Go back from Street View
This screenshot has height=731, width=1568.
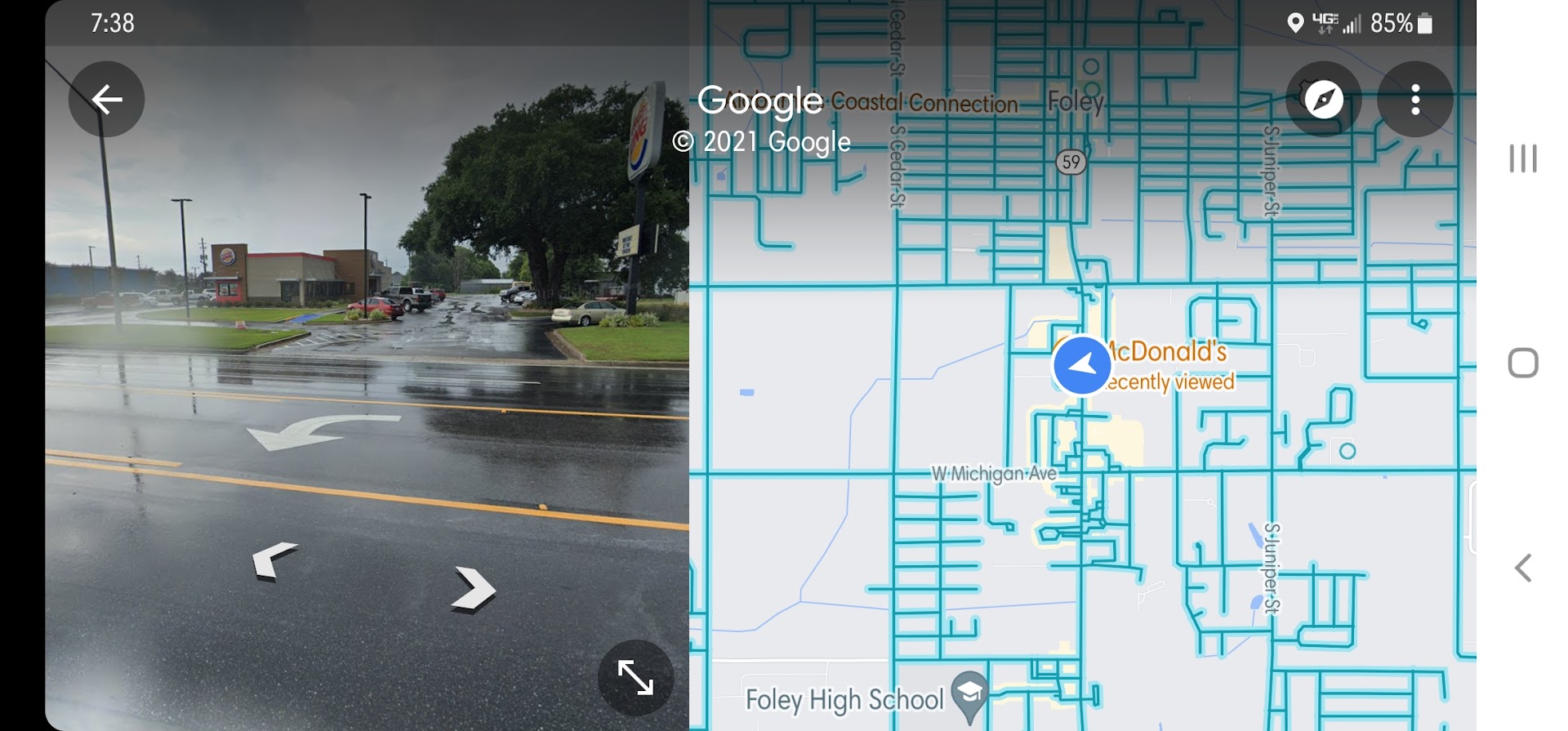(106, 100)
